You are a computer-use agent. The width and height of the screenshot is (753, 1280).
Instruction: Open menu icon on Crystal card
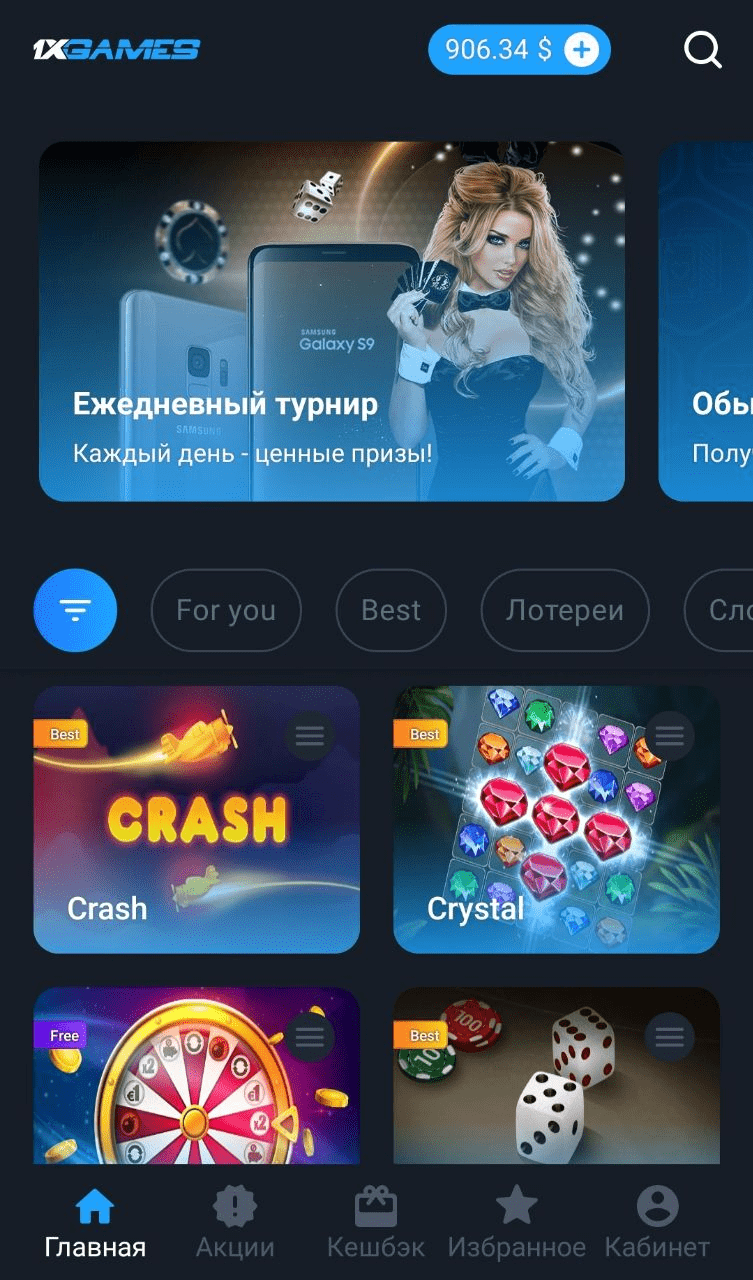coord(669,736)
